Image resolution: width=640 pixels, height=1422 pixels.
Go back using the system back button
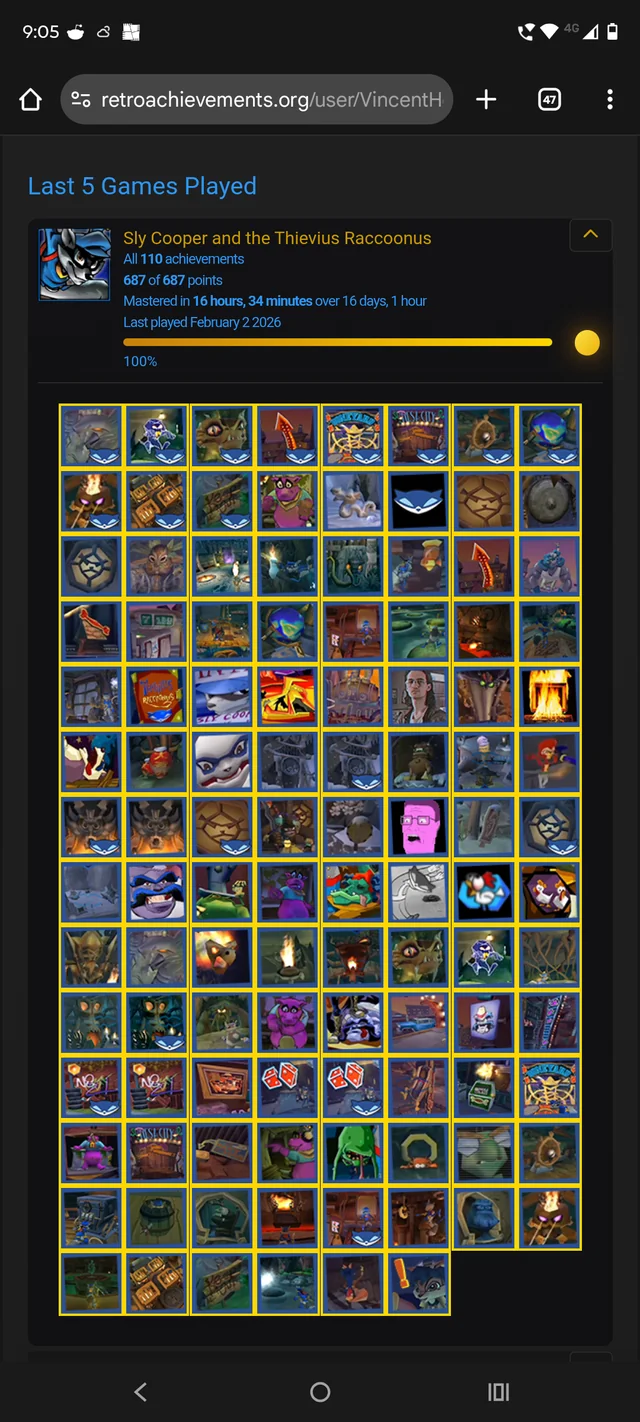(141, 1391)
